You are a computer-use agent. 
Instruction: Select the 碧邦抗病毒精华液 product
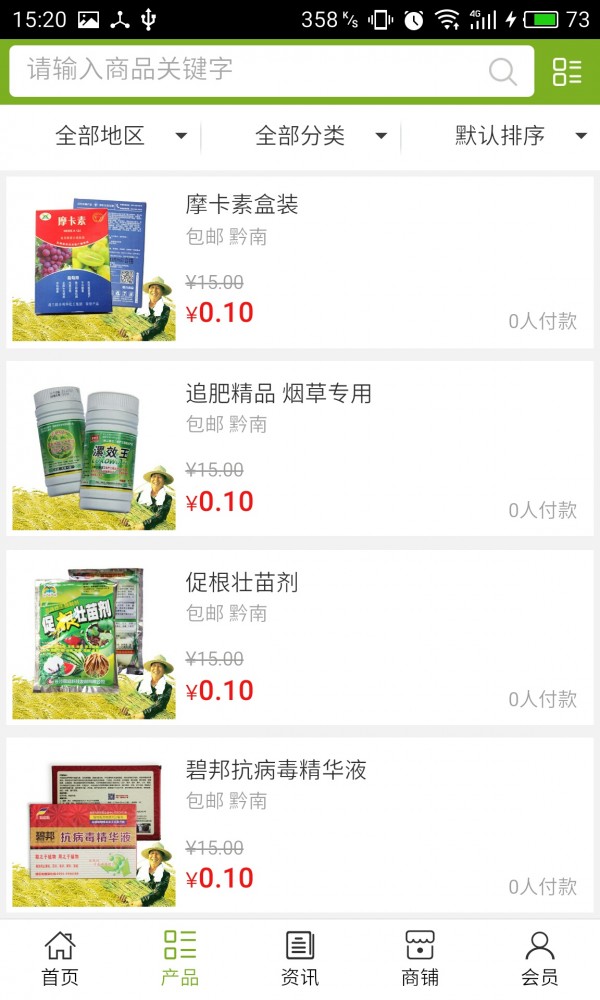[300, 826]
